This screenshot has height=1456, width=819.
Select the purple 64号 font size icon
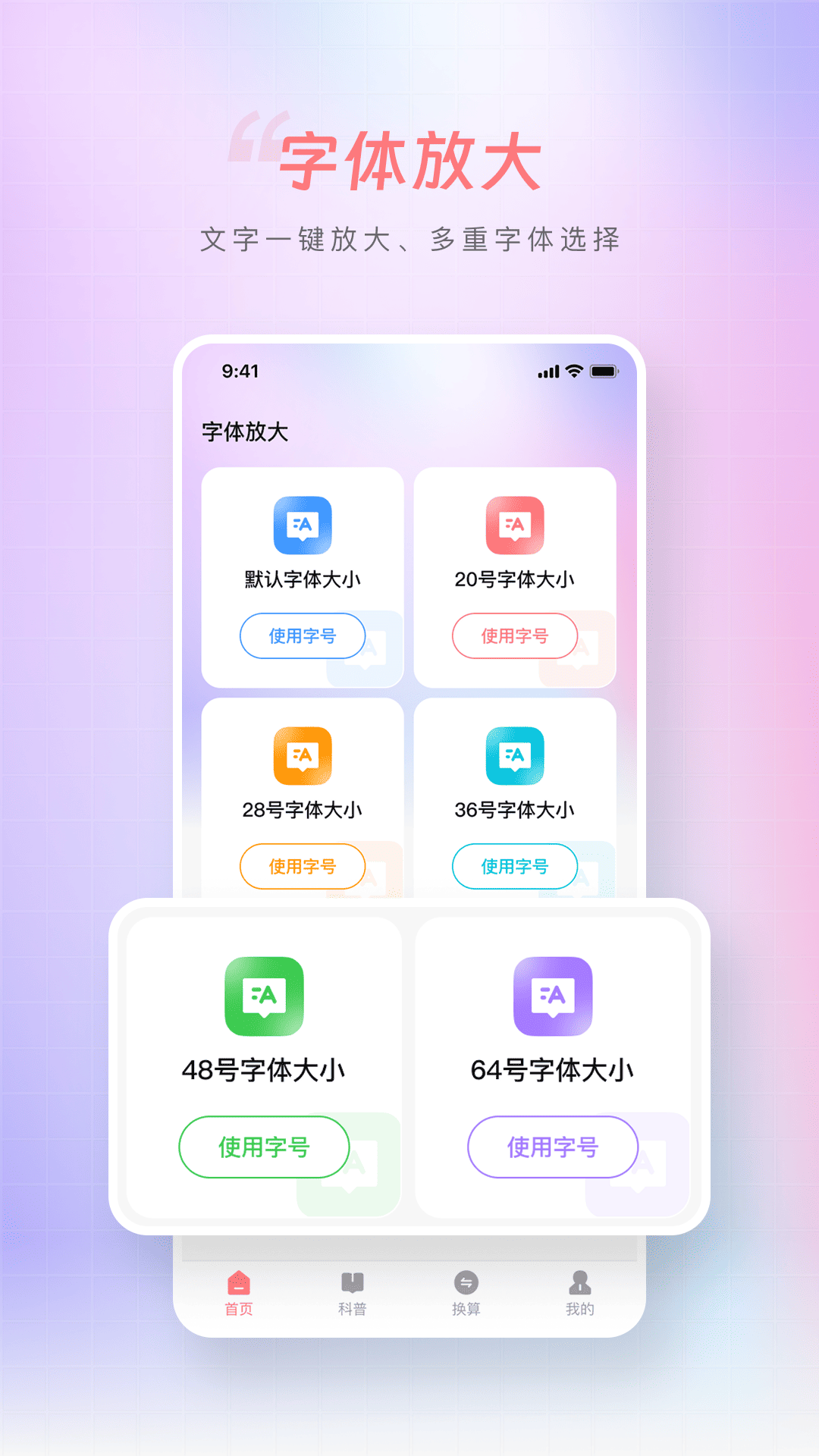pyautogui.click(x=552, y=997)
